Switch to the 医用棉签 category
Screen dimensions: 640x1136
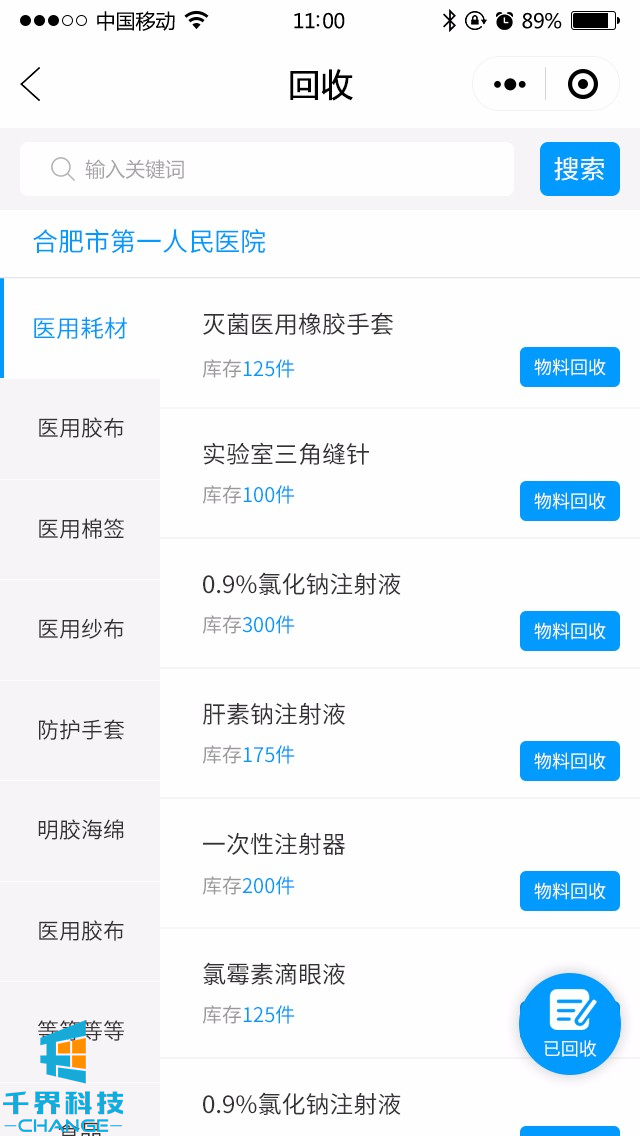(x=81, y=529)
